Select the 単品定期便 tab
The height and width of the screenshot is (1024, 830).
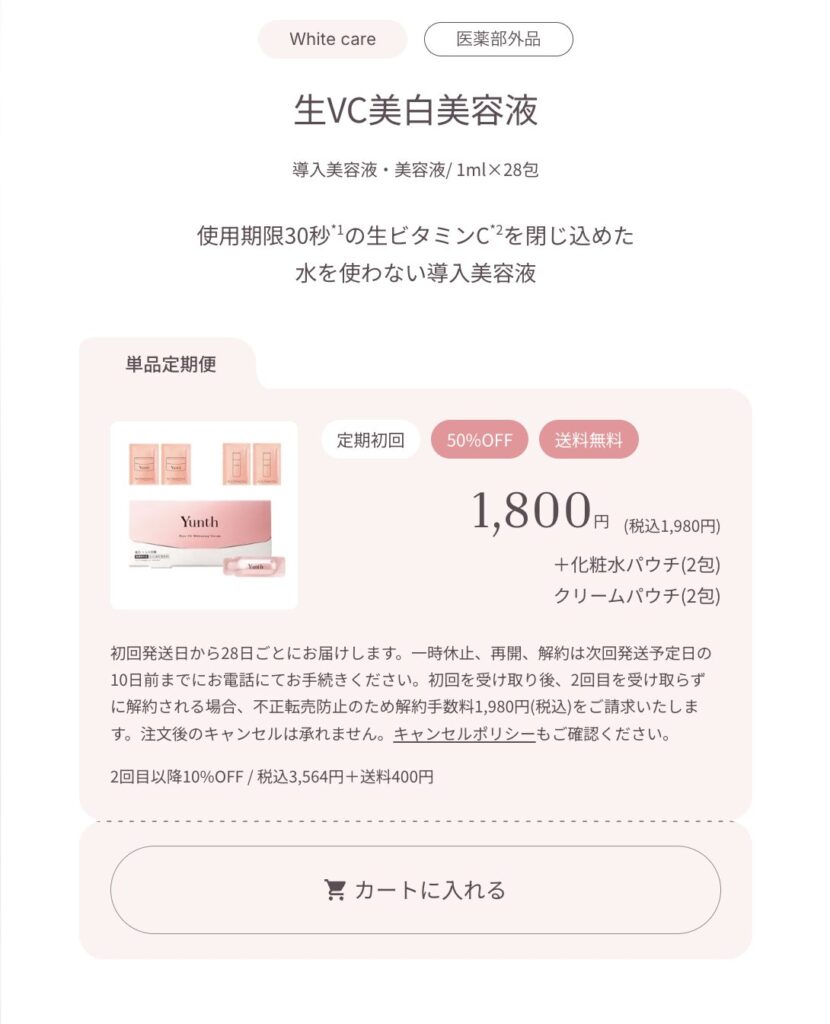click(170, 364)
